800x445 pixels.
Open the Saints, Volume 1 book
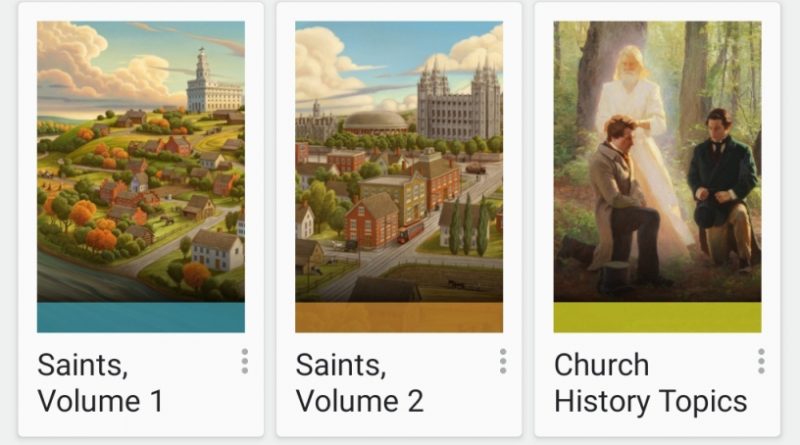(x=140, y=175)
